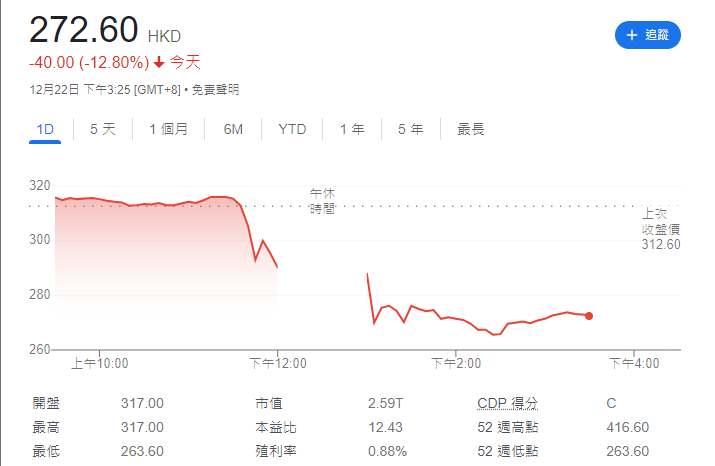Image resolution: width=715 pixels, height=466 pixels.
Task: View the 最長 maximum range chart
Action: point(471,129)
